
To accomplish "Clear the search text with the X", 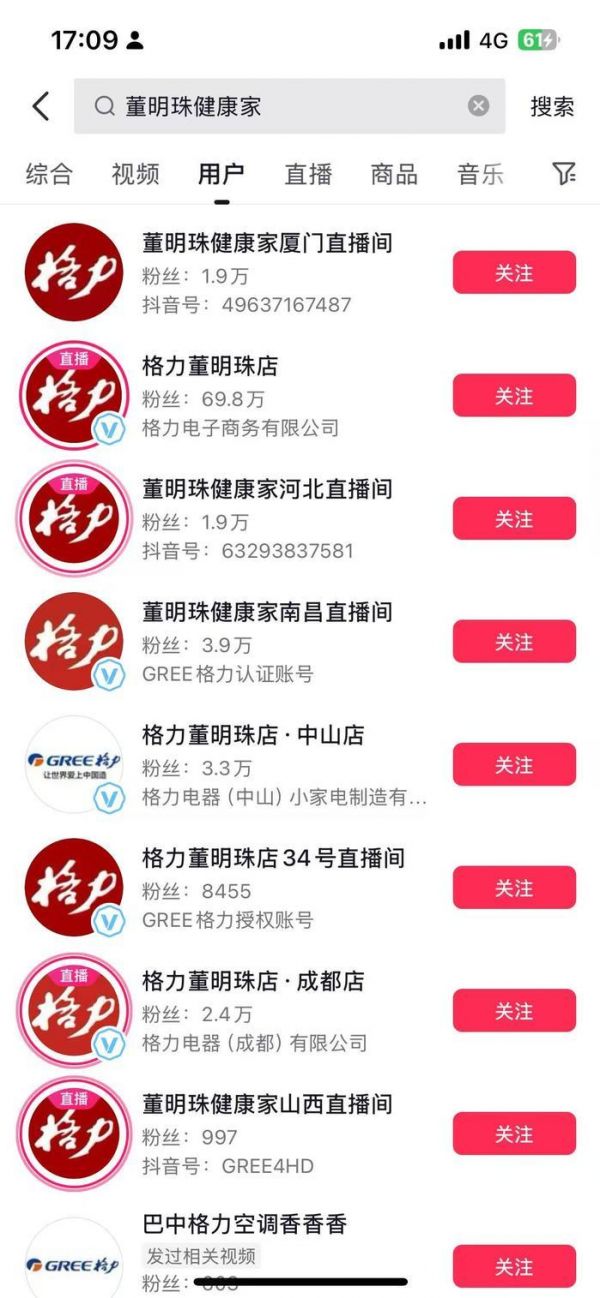I will [x=479, y=106].
